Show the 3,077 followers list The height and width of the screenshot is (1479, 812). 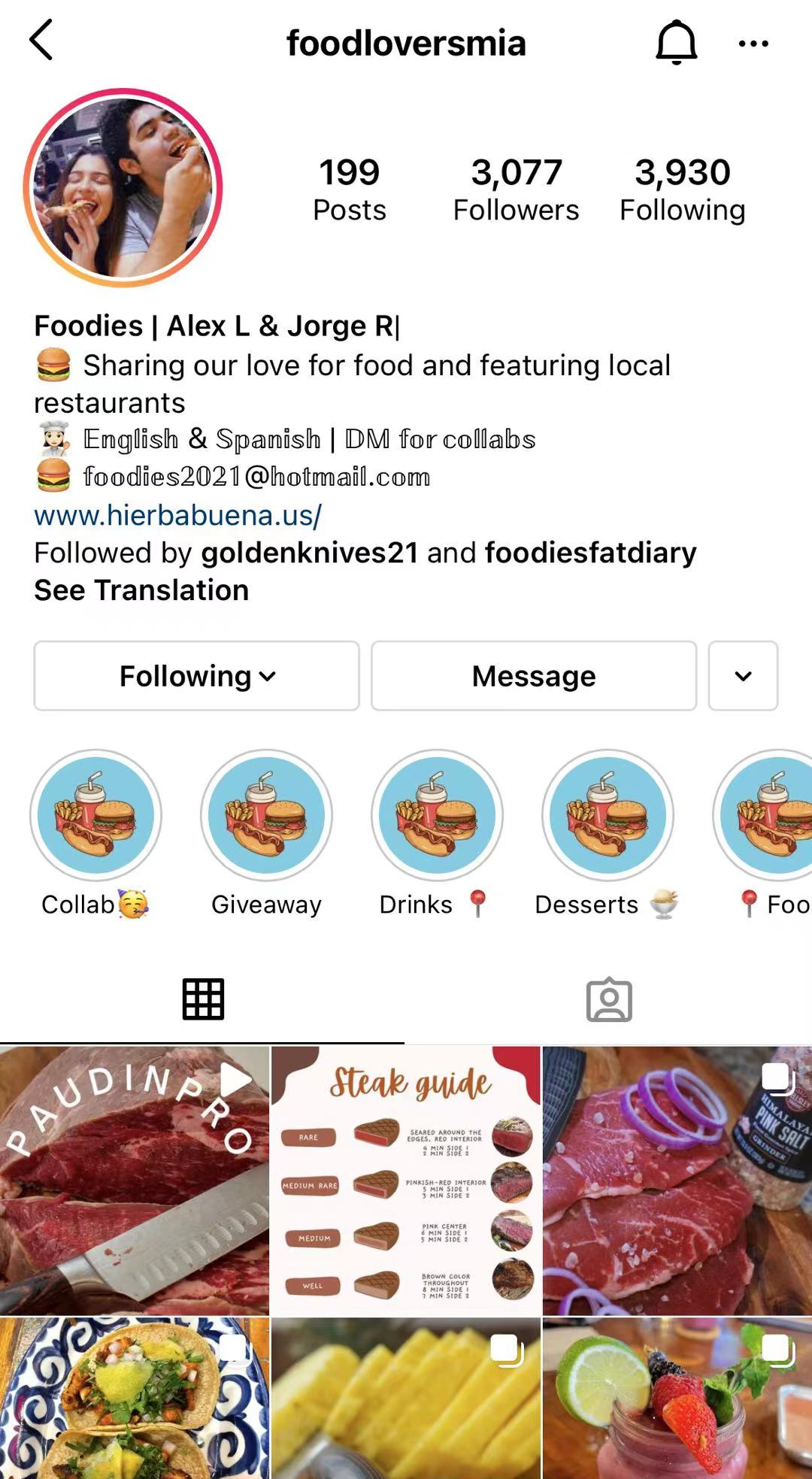click(516, 189)
